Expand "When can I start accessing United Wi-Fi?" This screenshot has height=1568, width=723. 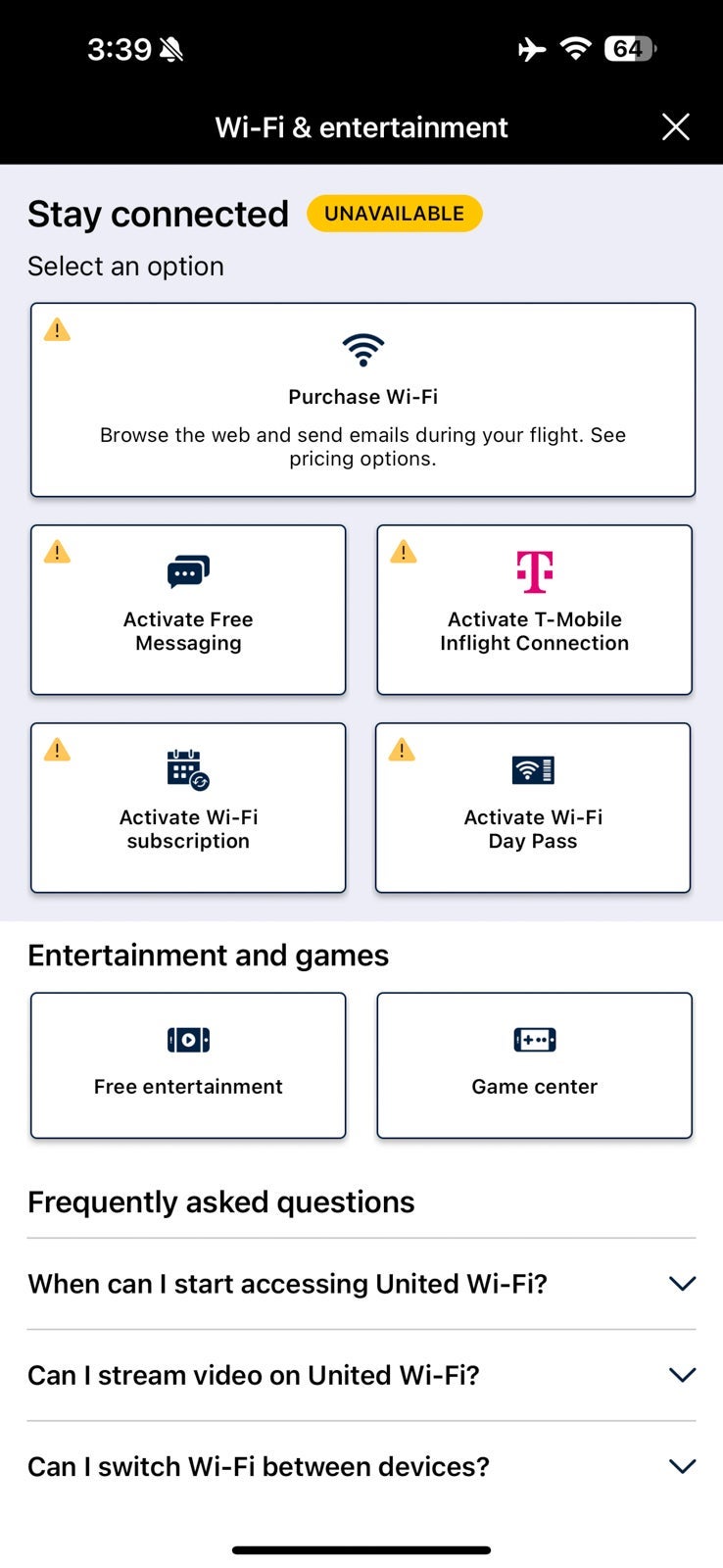point(361,1284)
